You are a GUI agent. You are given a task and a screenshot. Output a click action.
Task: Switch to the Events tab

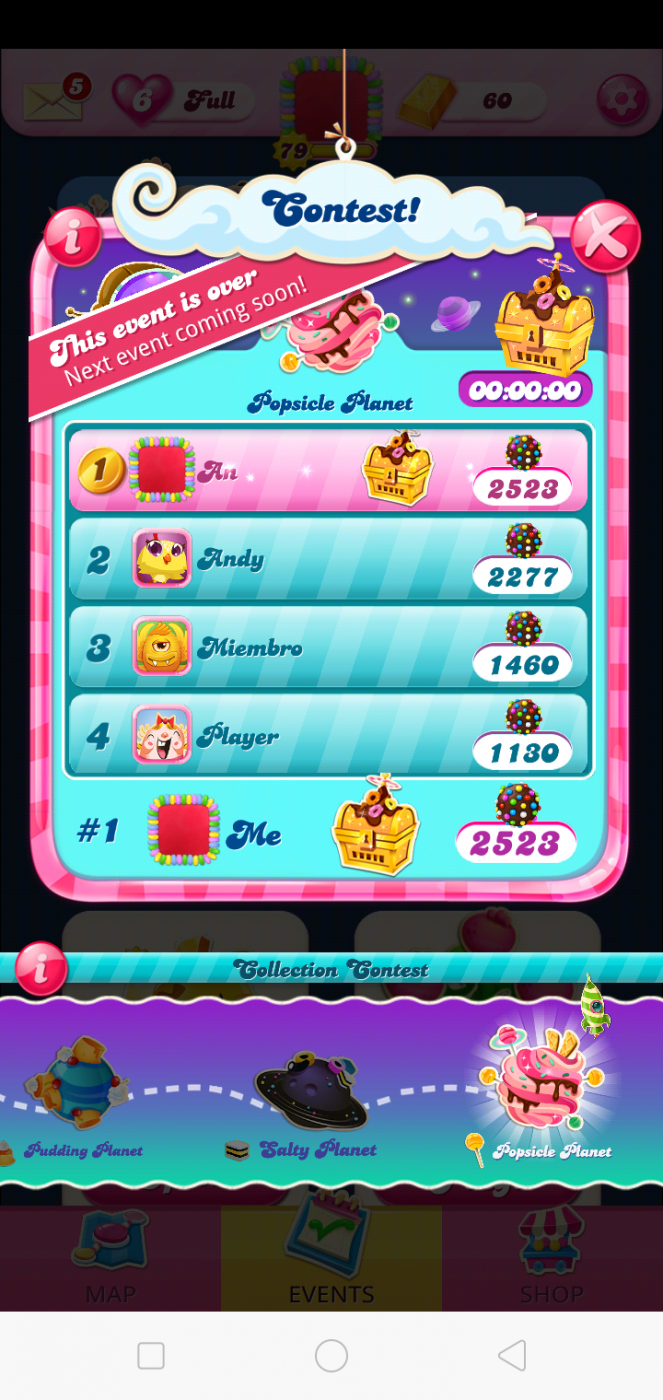pos(331,1258)
